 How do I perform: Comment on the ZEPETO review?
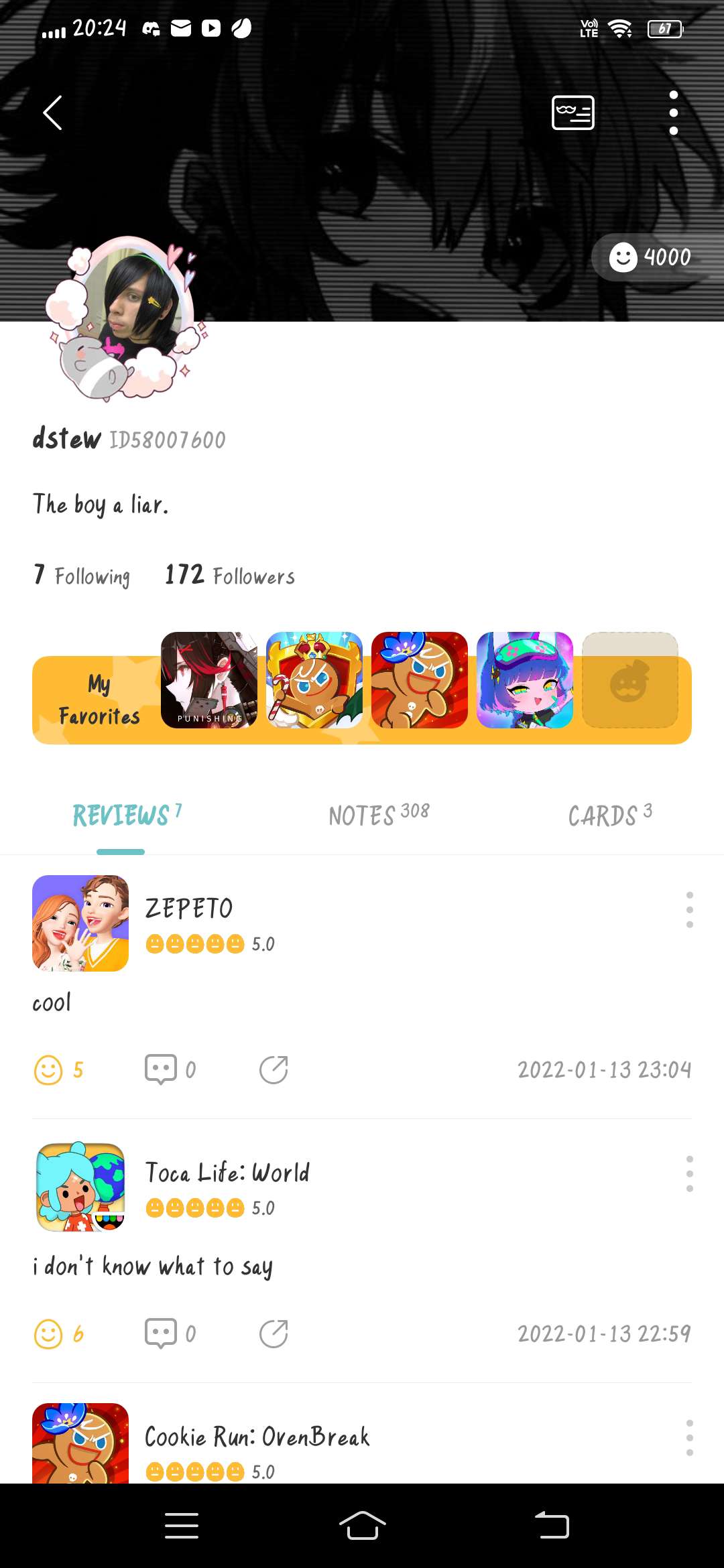coord(161,1070)
